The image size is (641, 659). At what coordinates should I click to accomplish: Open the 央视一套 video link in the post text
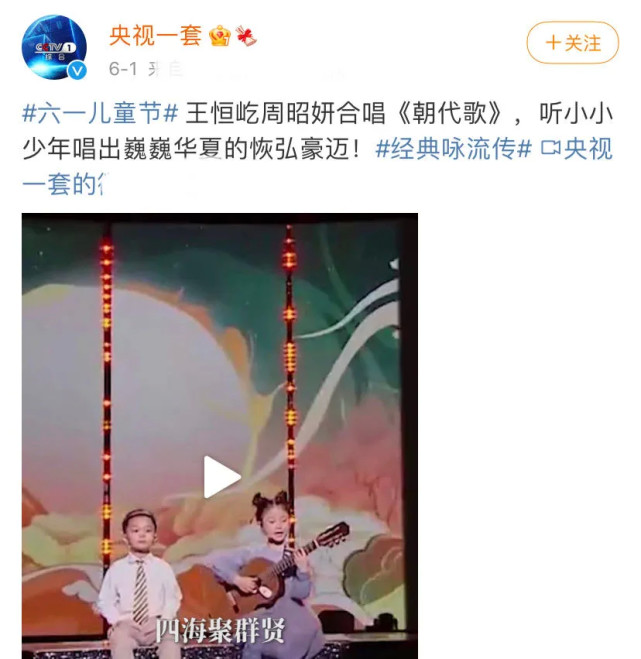point(576,150)
